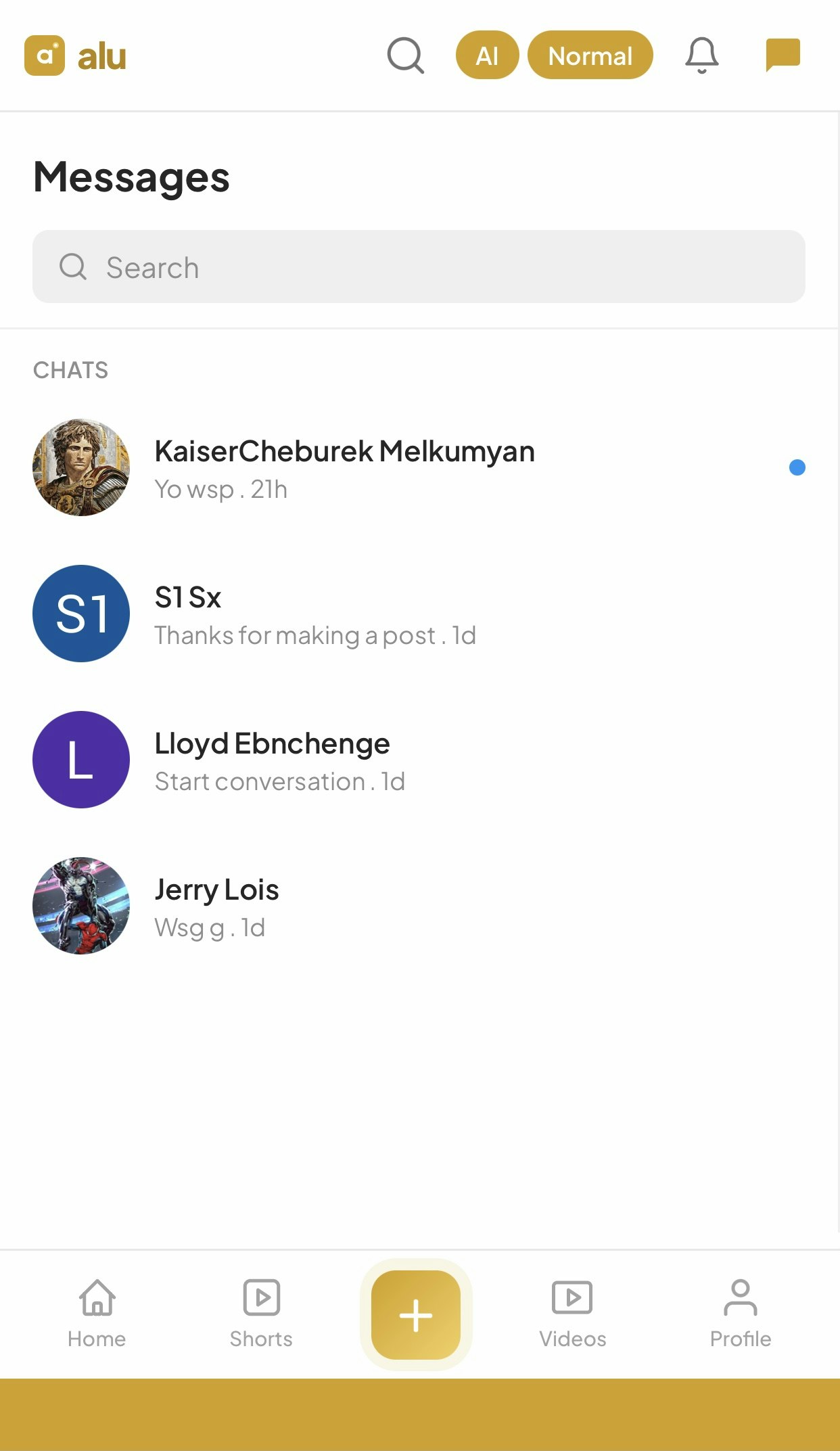
Task: Expand the conversation with S1 Sx
Action: click(x=315, y=614)
